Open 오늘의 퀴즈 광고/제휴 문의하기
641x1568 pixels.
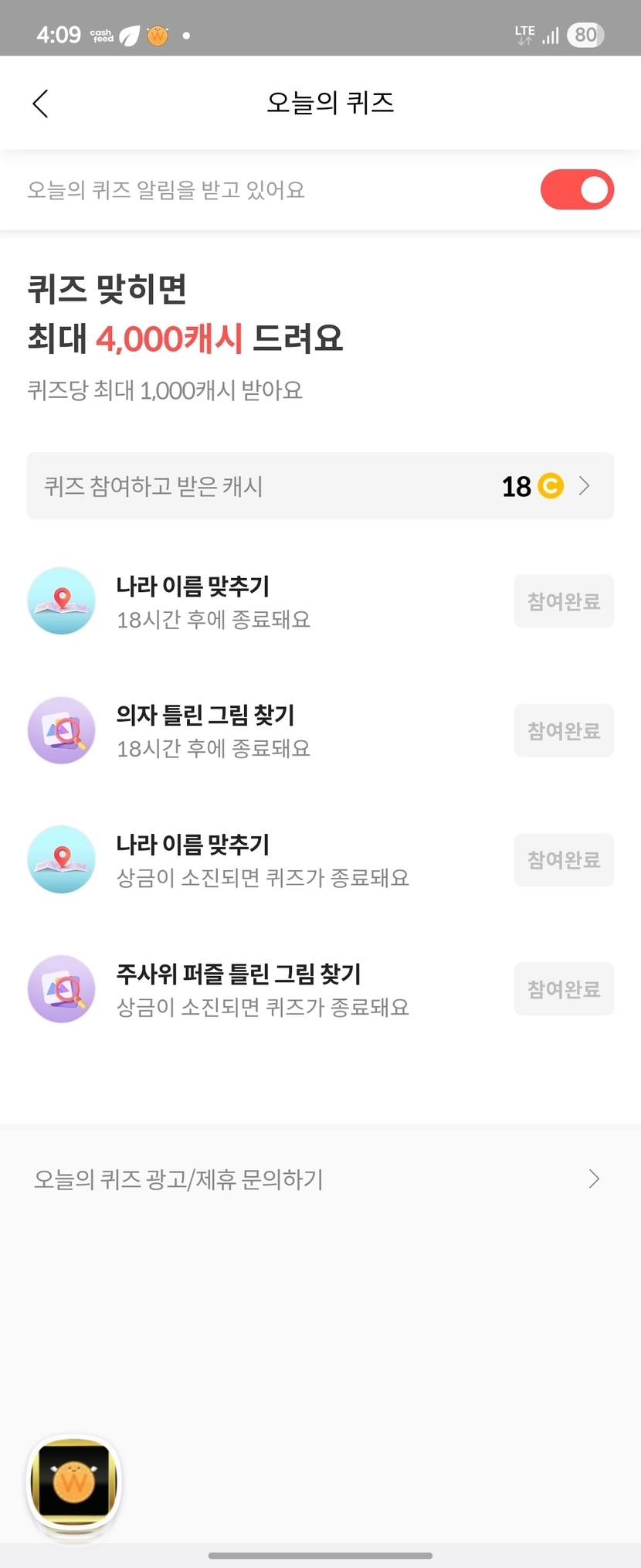[320, 1179]
